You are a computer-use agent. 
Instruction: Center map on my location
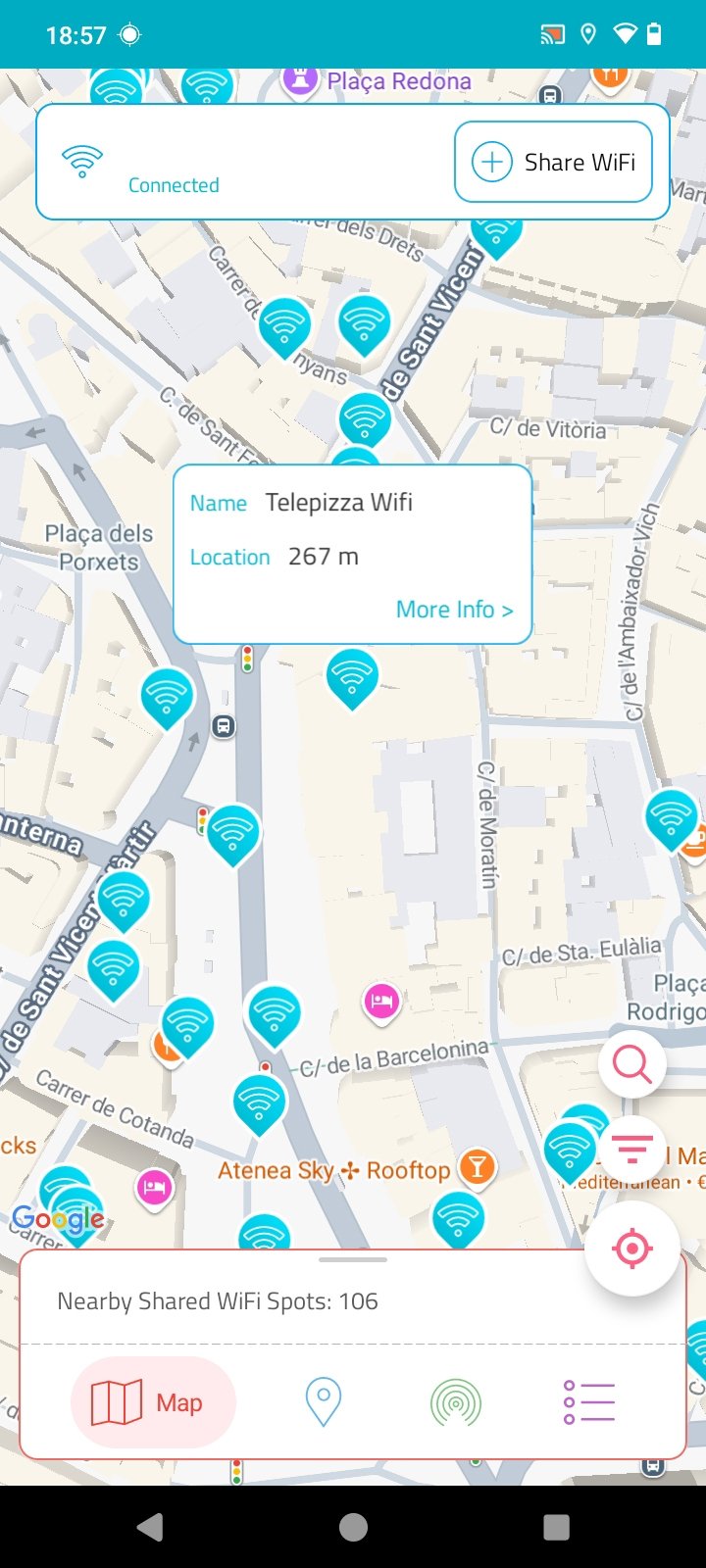point(632,1249)
